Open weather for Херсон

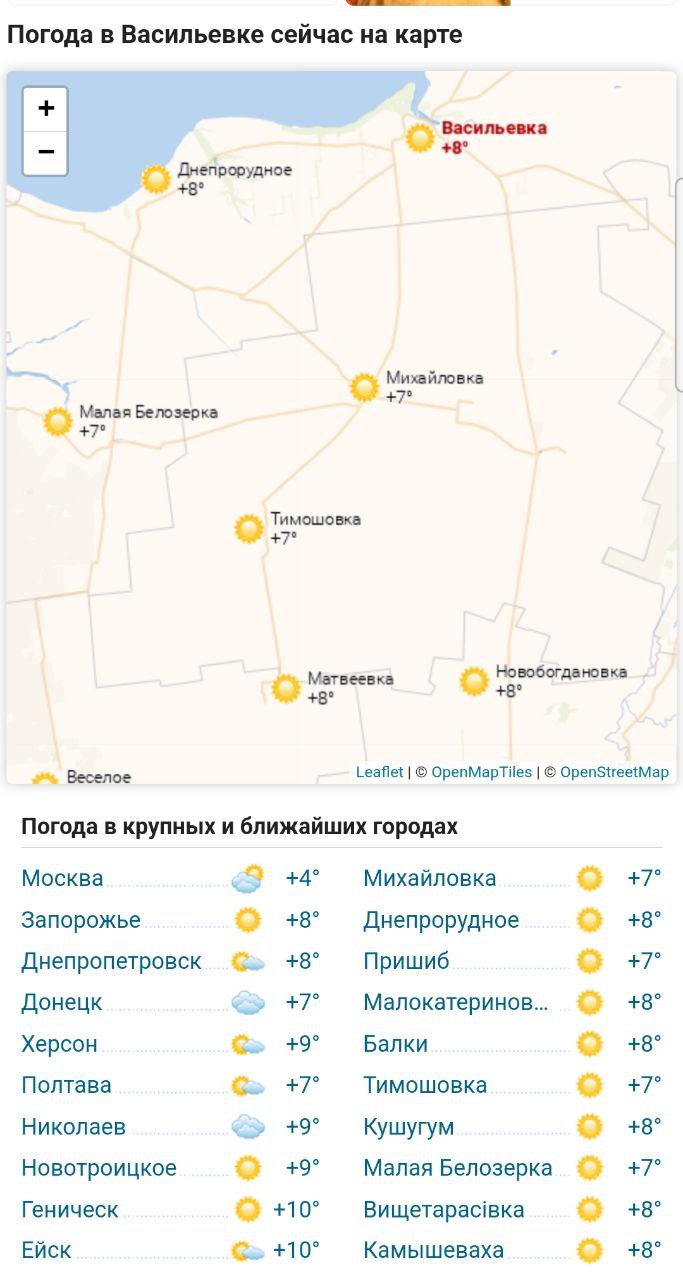(x=60, y=1045)
